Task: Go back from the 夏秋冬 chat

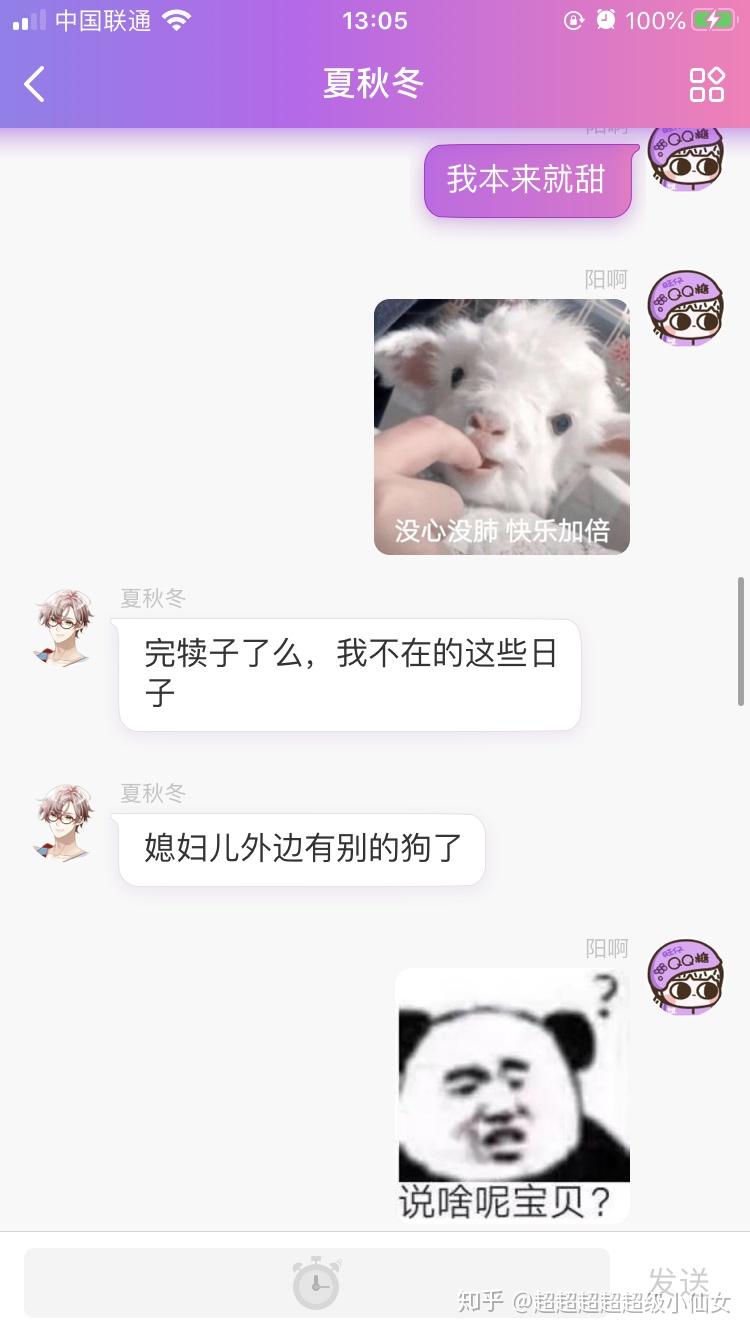Action: (x=35, y=84)
